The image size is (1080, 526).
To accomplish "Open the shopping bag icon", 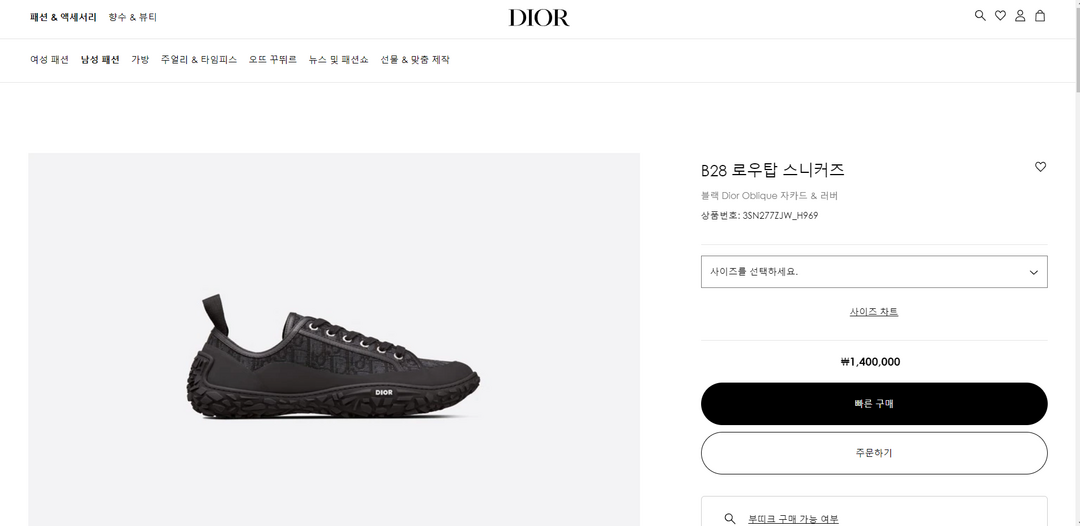I will [x=1040, y=16].
